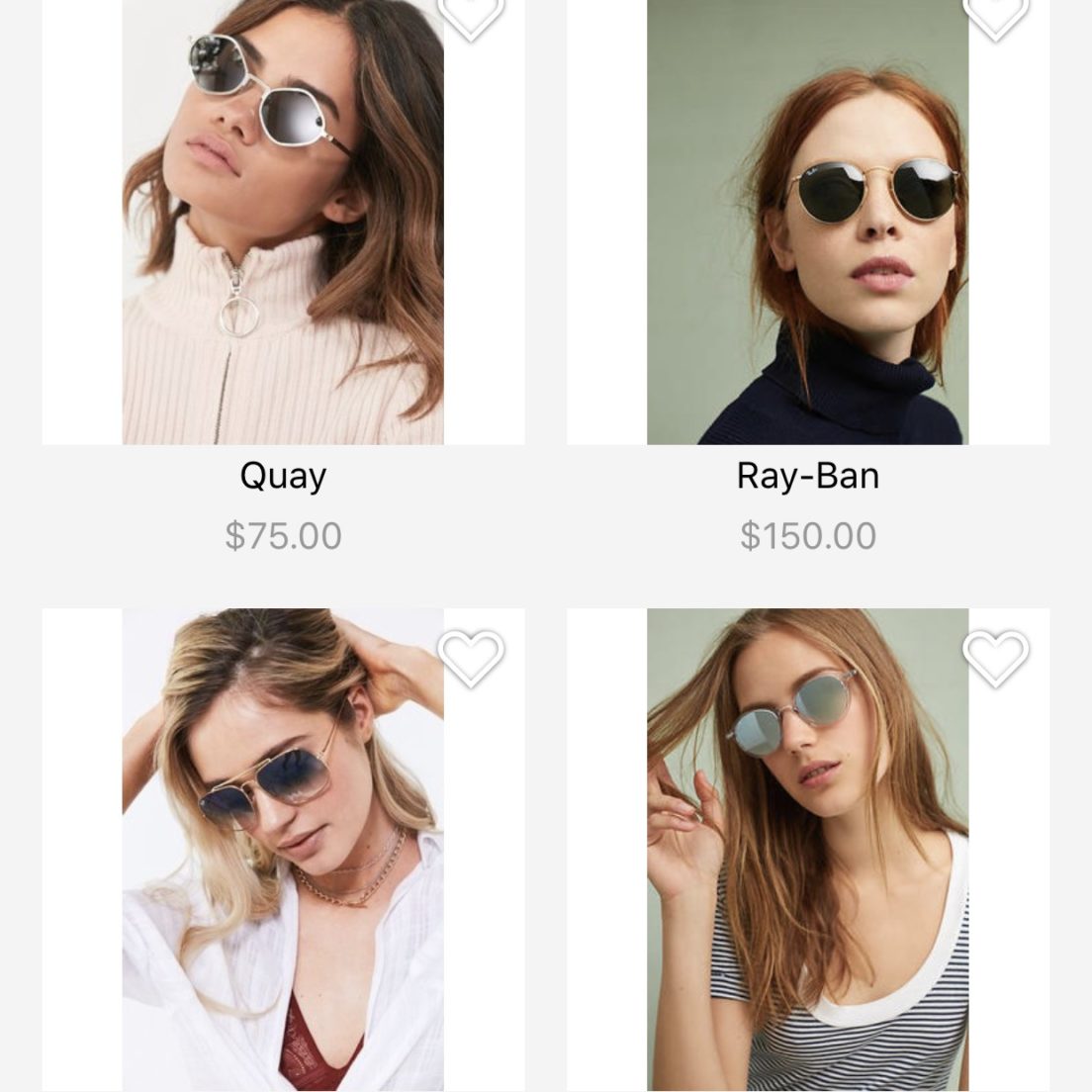Favorite the Quay sunglasses with the heart
Image resolution: width=1092 pixels, height=1092 pixels.
coord(471,14)
